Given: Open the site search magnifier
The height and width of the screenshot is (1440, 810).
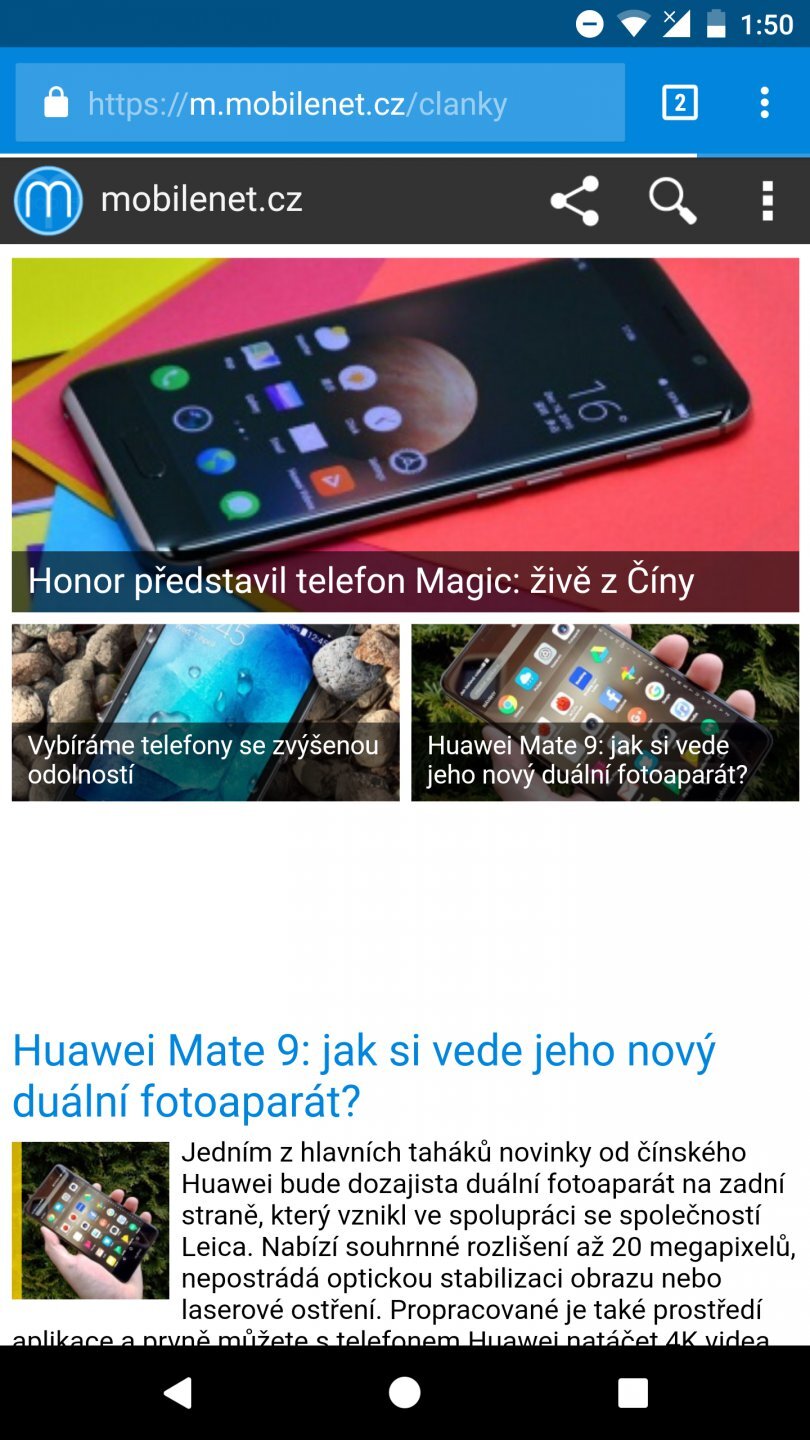Looking at the screenshot, I should click(x=672, y=201).
